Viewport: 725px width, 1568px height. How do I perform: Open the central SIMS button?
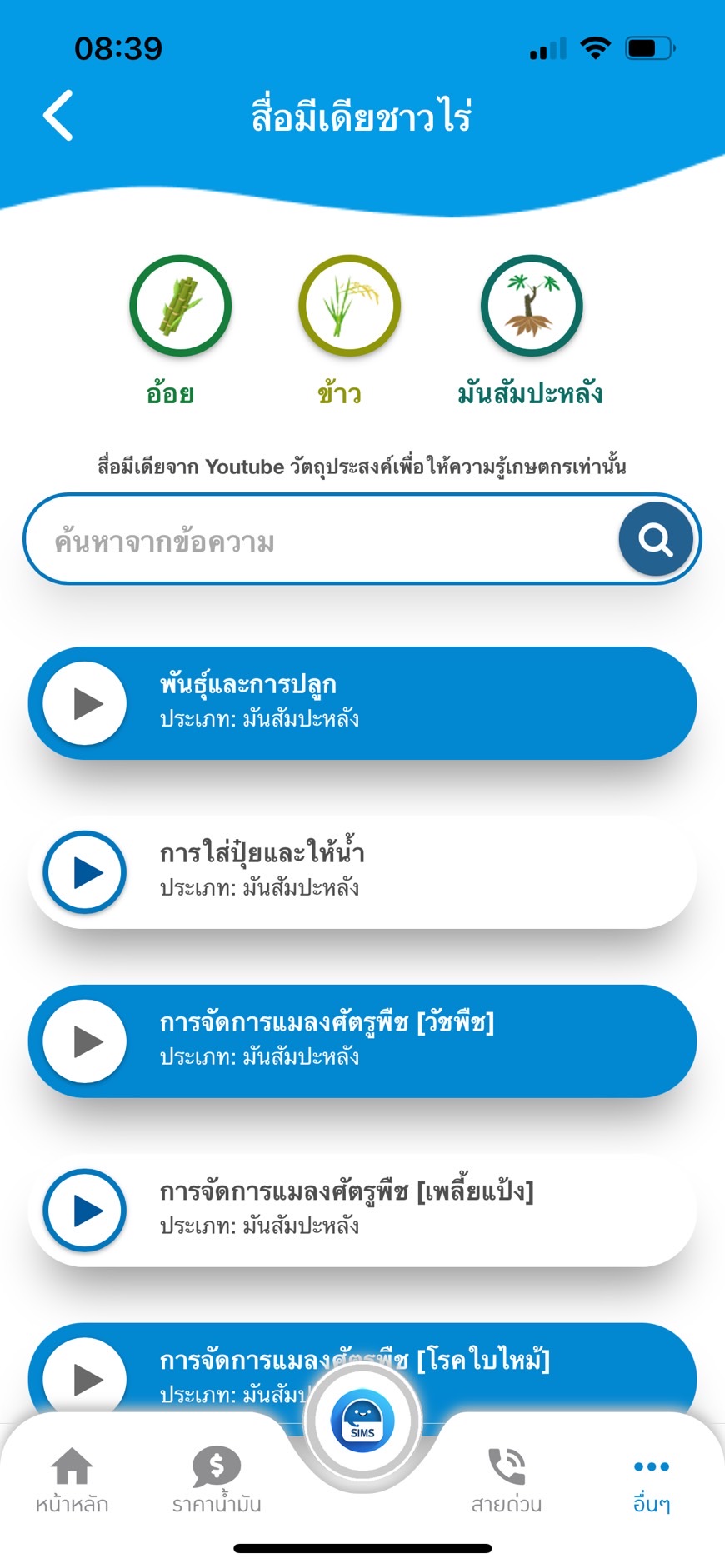(x=362, y=1421)
